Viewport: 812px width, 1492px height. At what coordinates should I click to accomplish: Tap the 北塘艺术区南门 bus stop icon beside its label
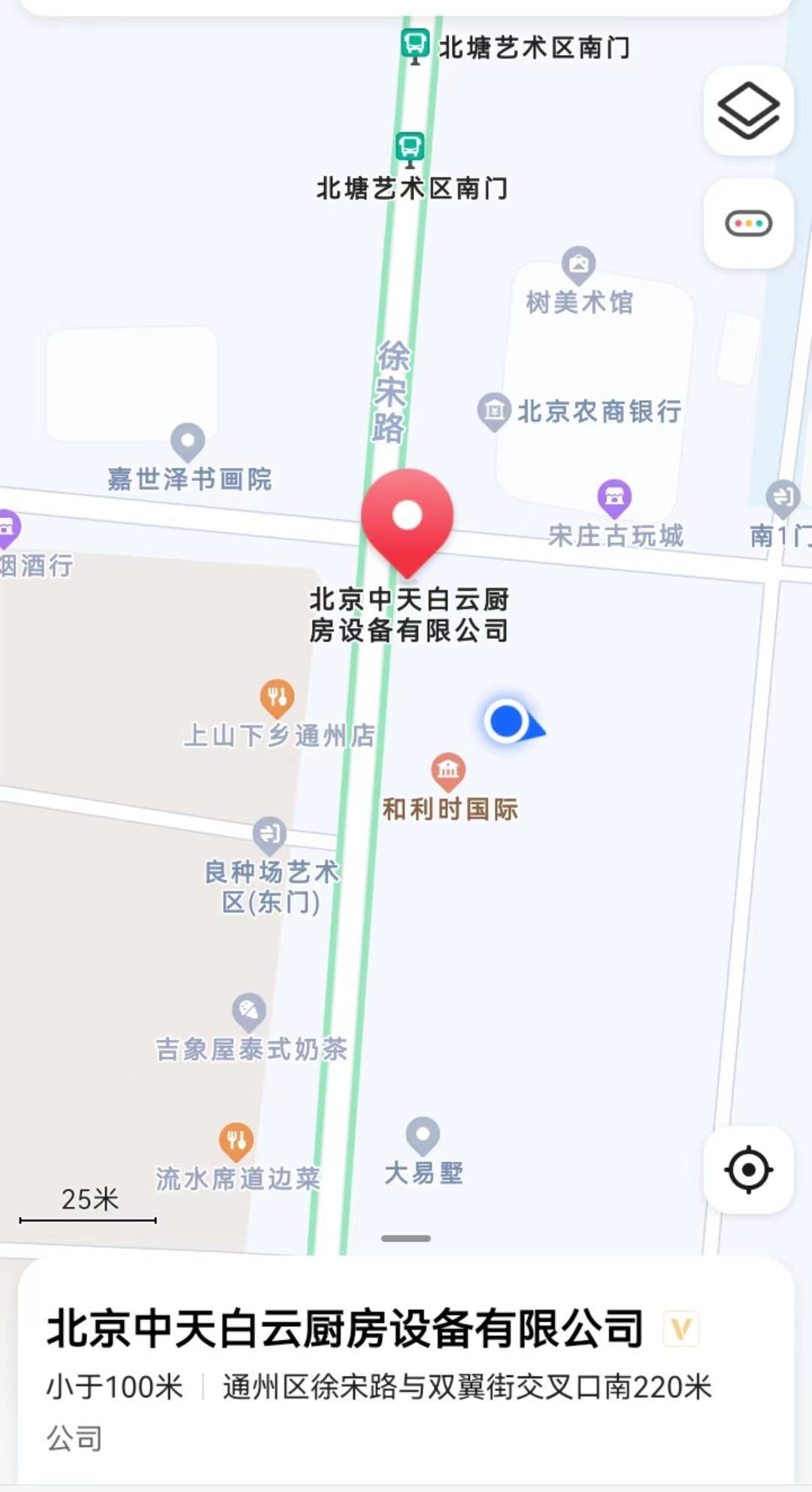pyautogui.click(x=414, y=44)
